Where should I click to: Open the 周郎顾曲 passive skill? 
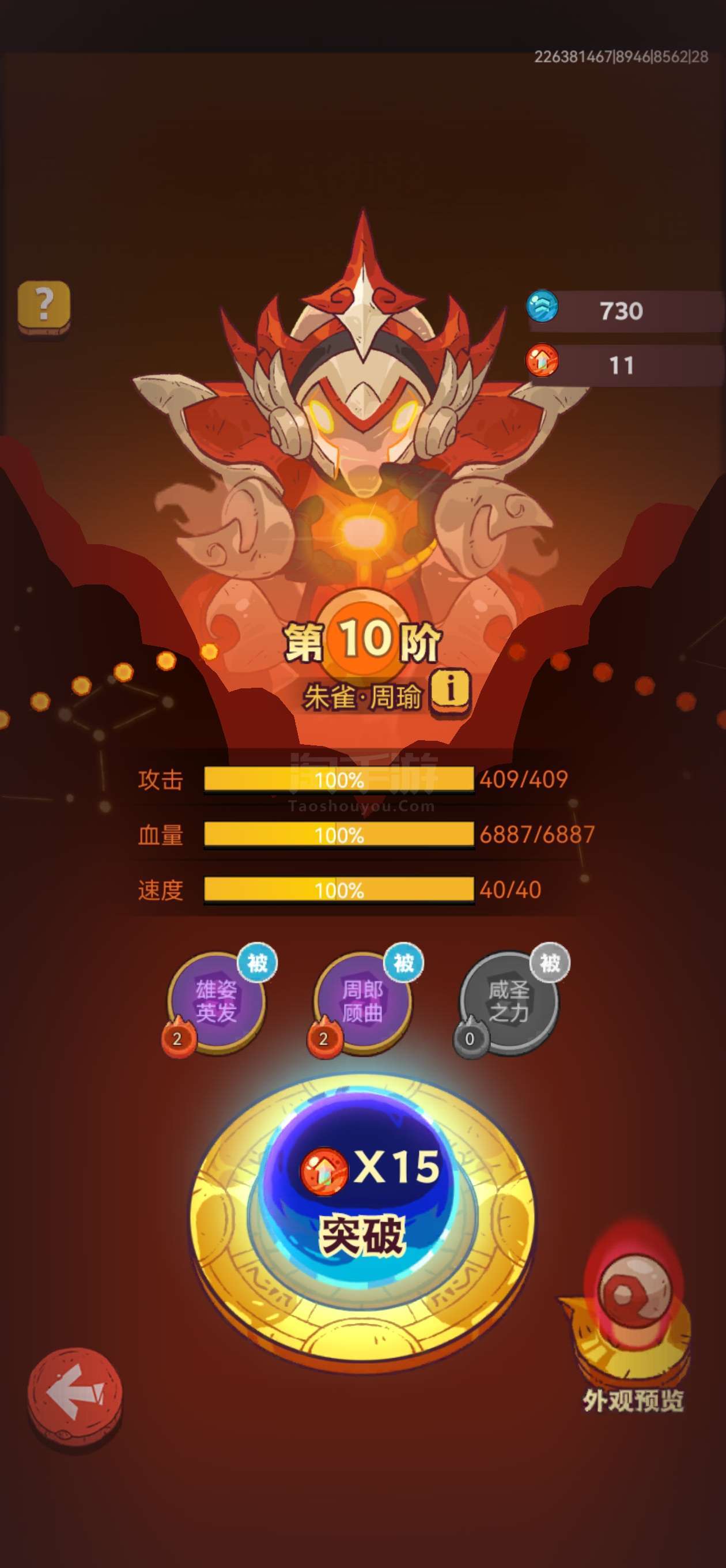[x=362, y=1001]
